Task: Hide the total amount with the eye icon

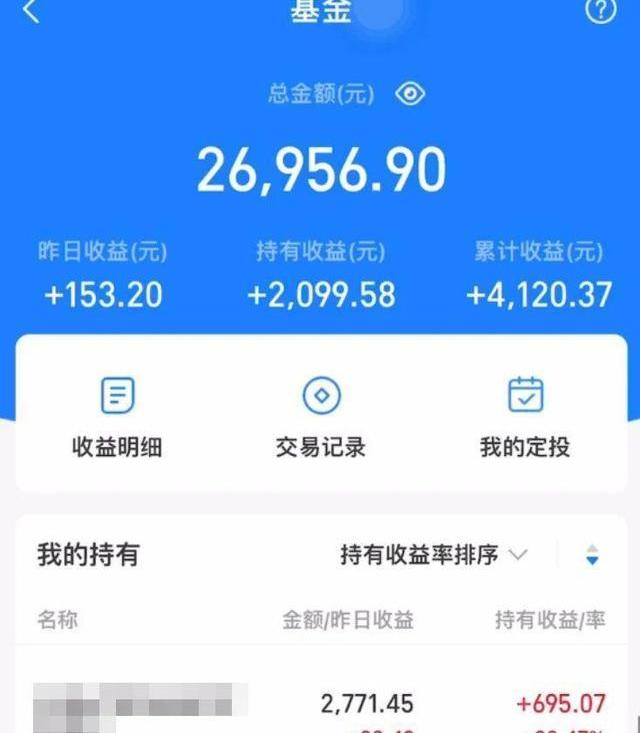Action: pyautogui.click(x=410, y=94)
